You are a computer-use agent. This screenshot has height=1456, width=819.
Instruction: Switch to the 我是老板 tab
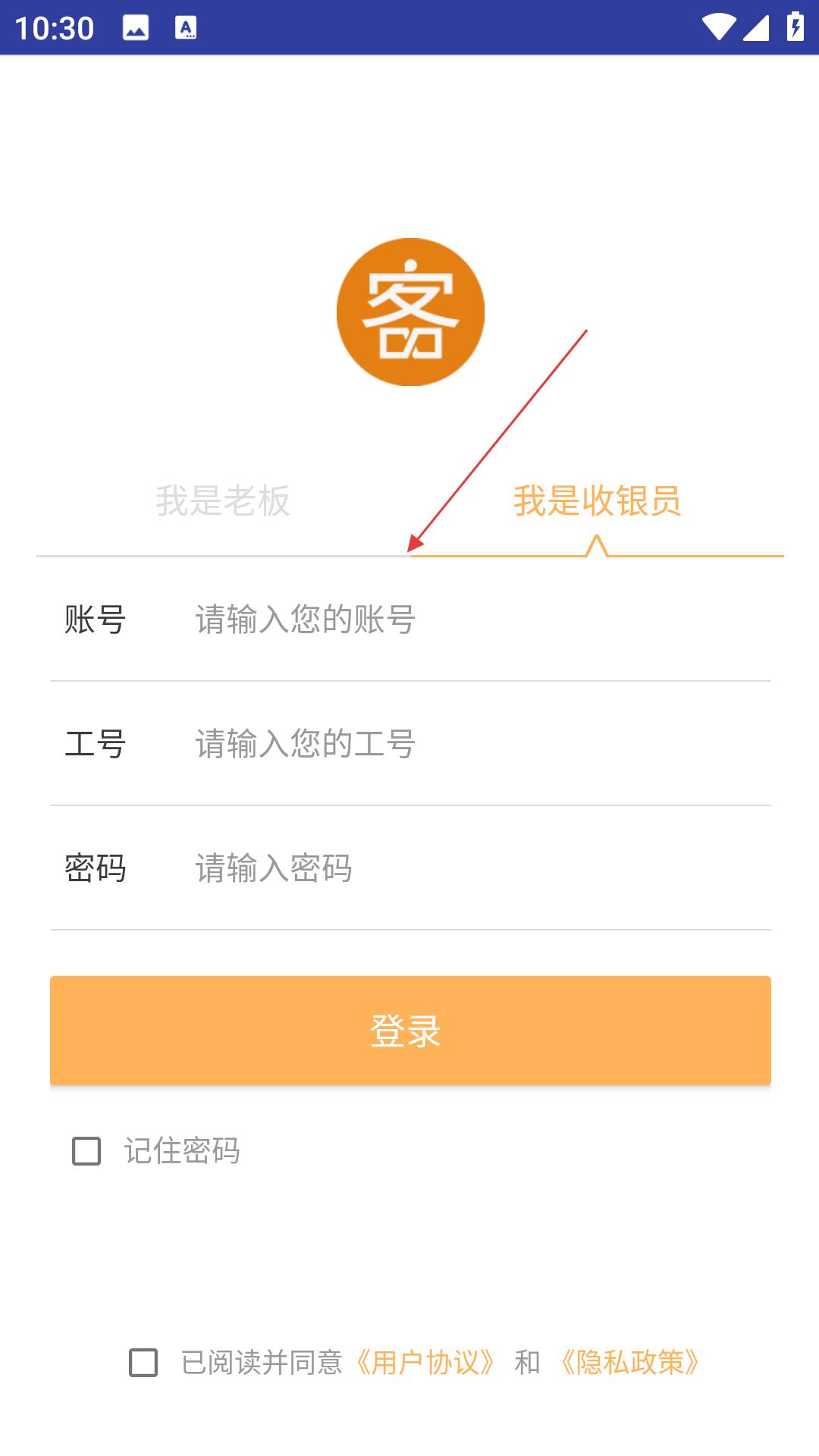(x=223, y=500)
